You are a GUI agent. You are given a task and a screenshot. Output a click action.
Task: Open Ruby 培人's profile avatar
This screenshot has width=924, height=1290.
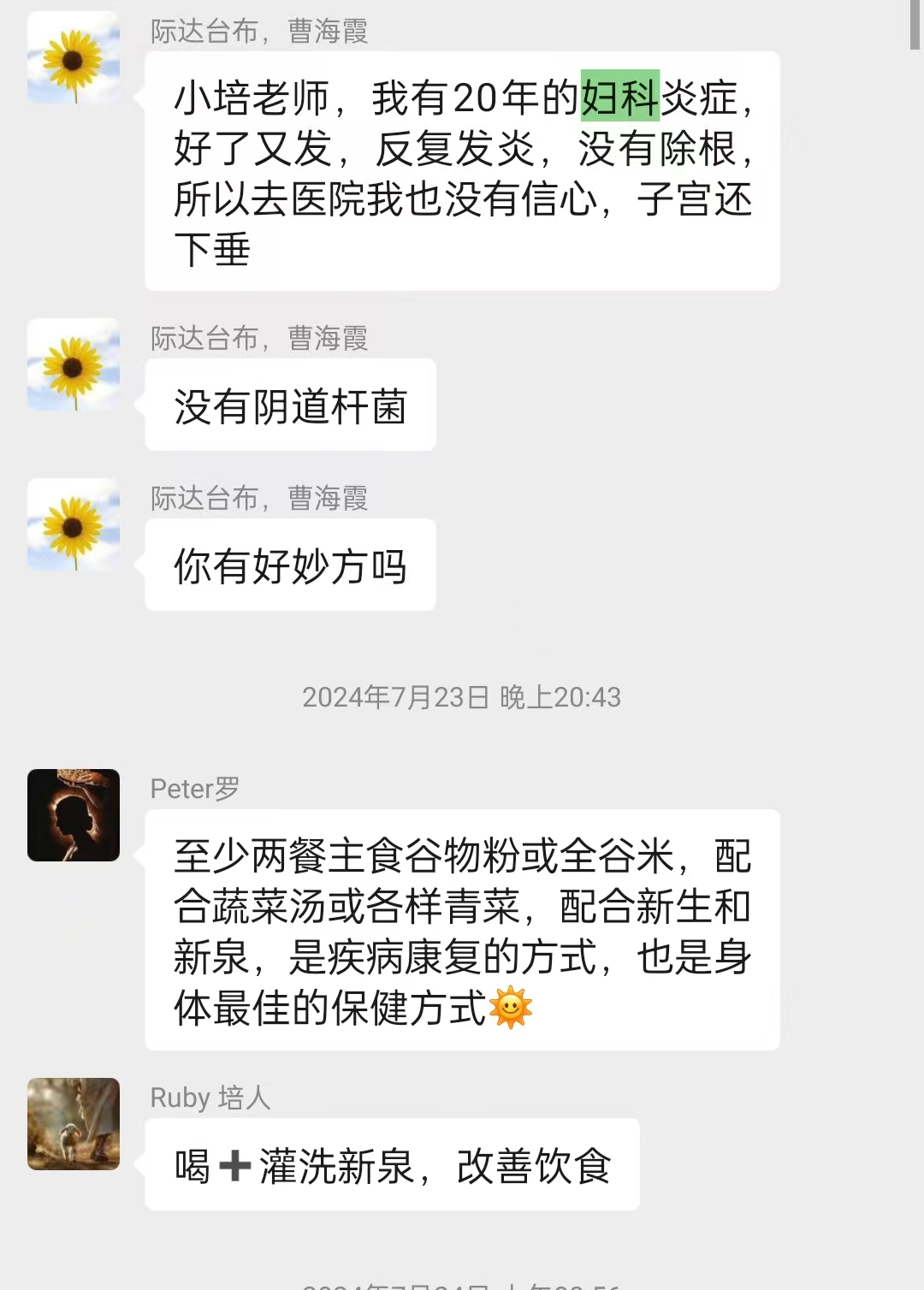pyautogui.click(x=74, y=1123)
